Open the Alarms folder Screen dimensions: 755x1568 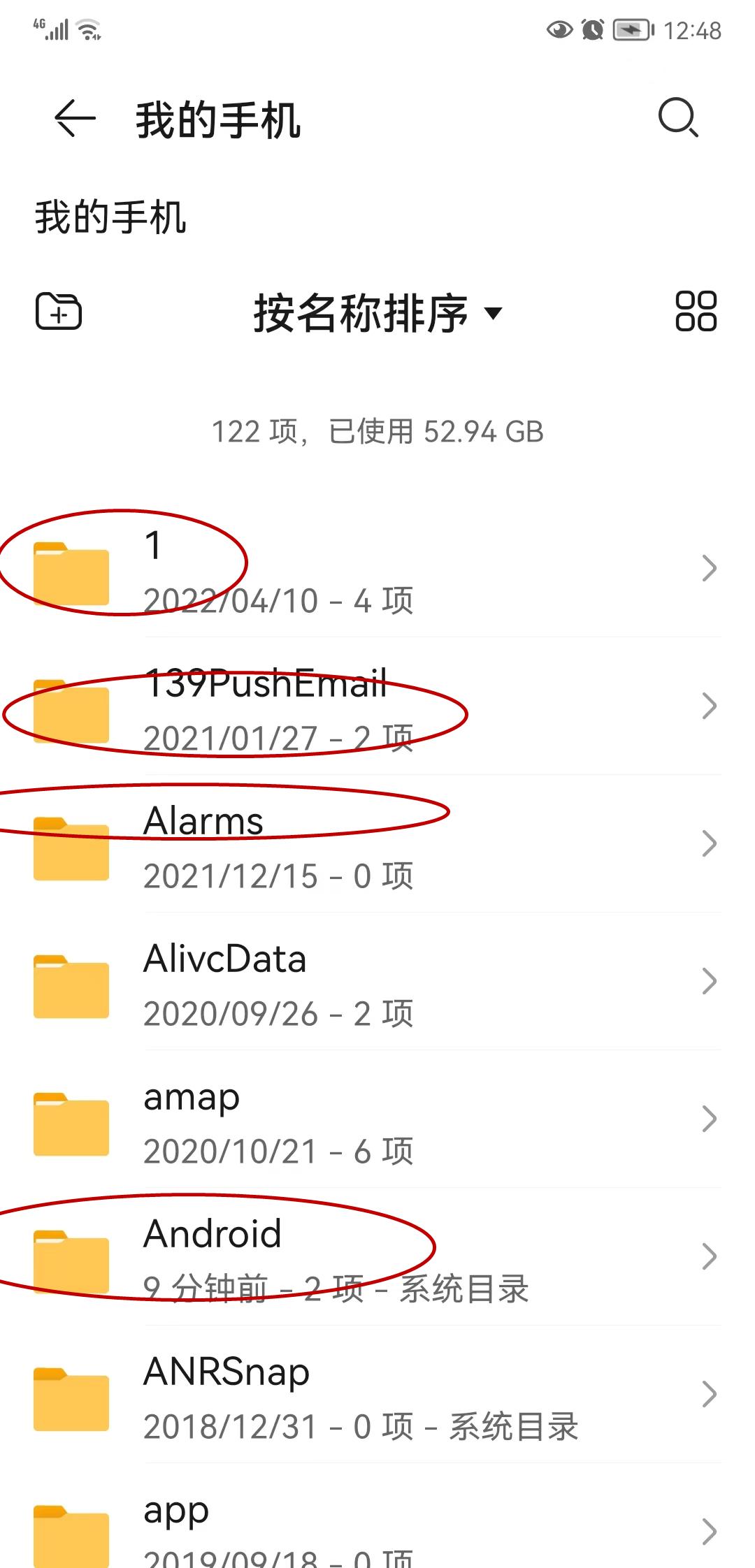click(377, 845)
